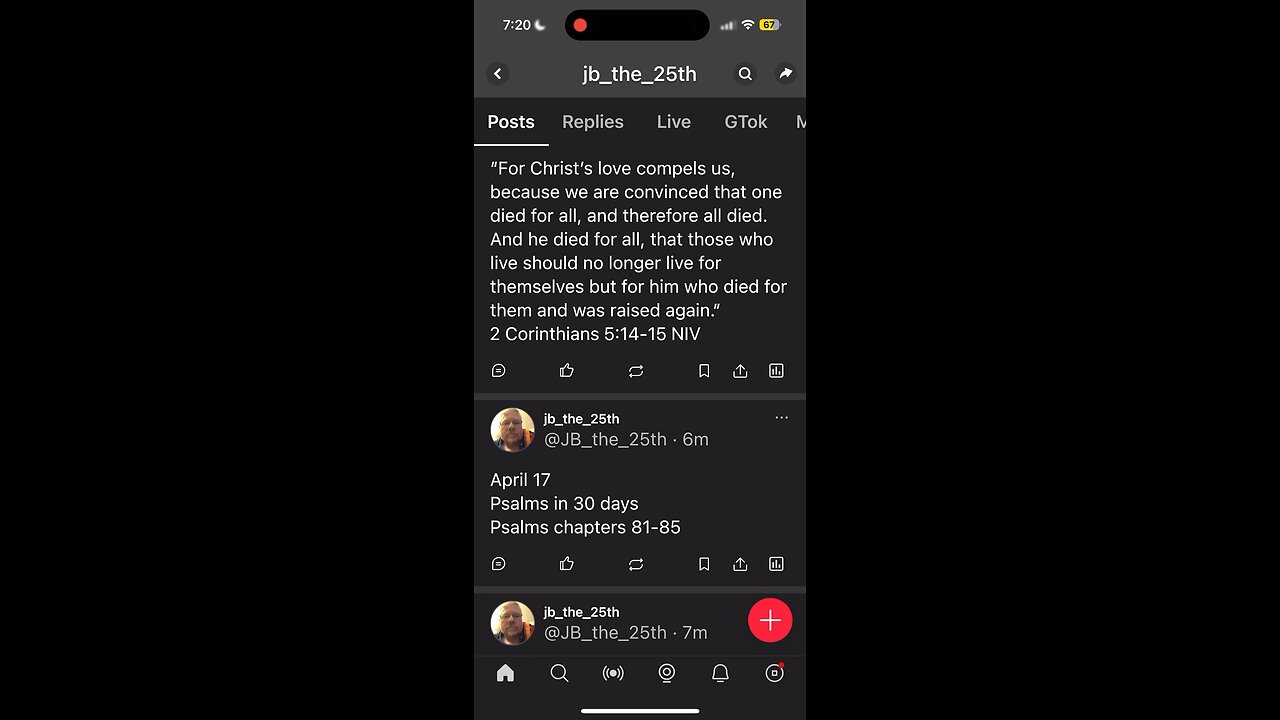
Task: Open the live broadcast tab in bottom bar
Action: tap(613, 673)
